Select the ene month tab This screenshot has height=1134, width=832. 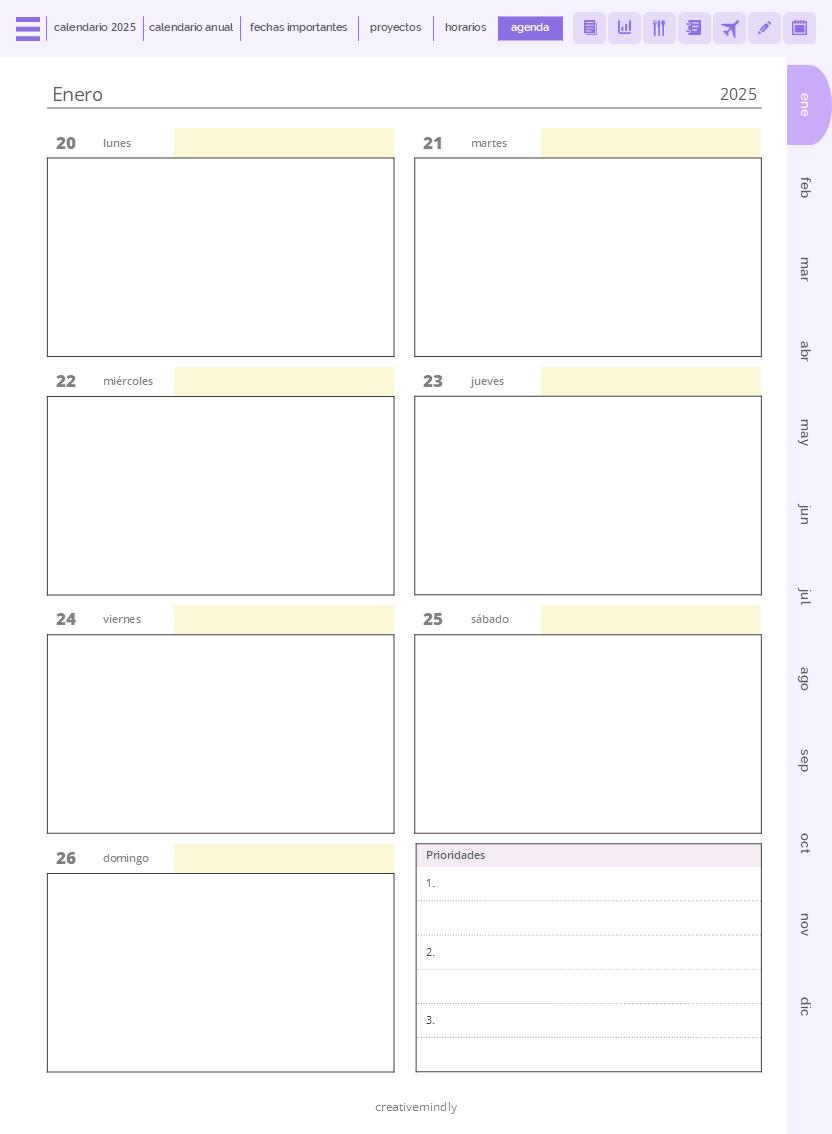(x=805, y=105)
